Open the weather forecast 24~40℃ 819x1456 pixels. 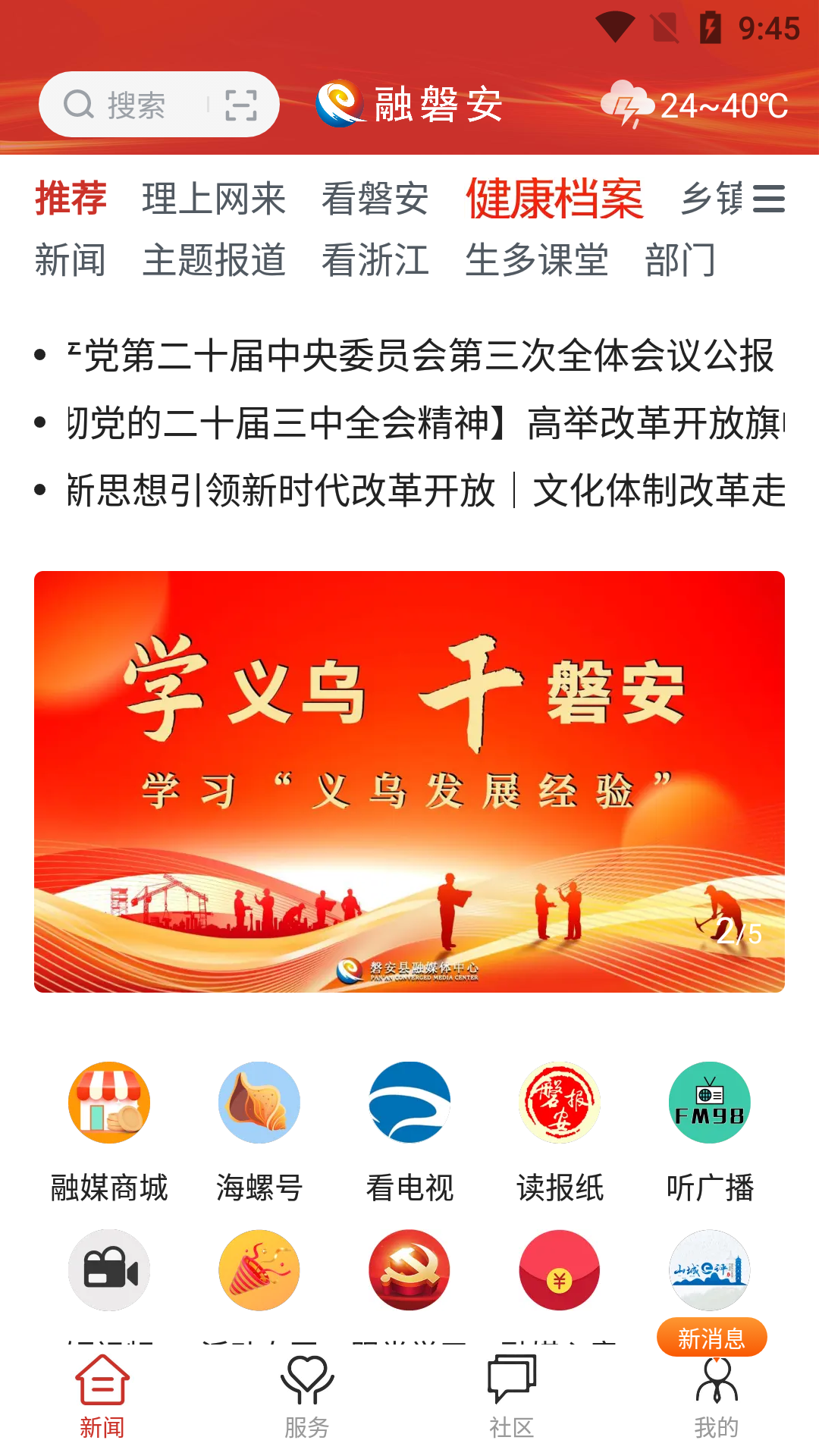pyautogui.click(x=694, y=105)
